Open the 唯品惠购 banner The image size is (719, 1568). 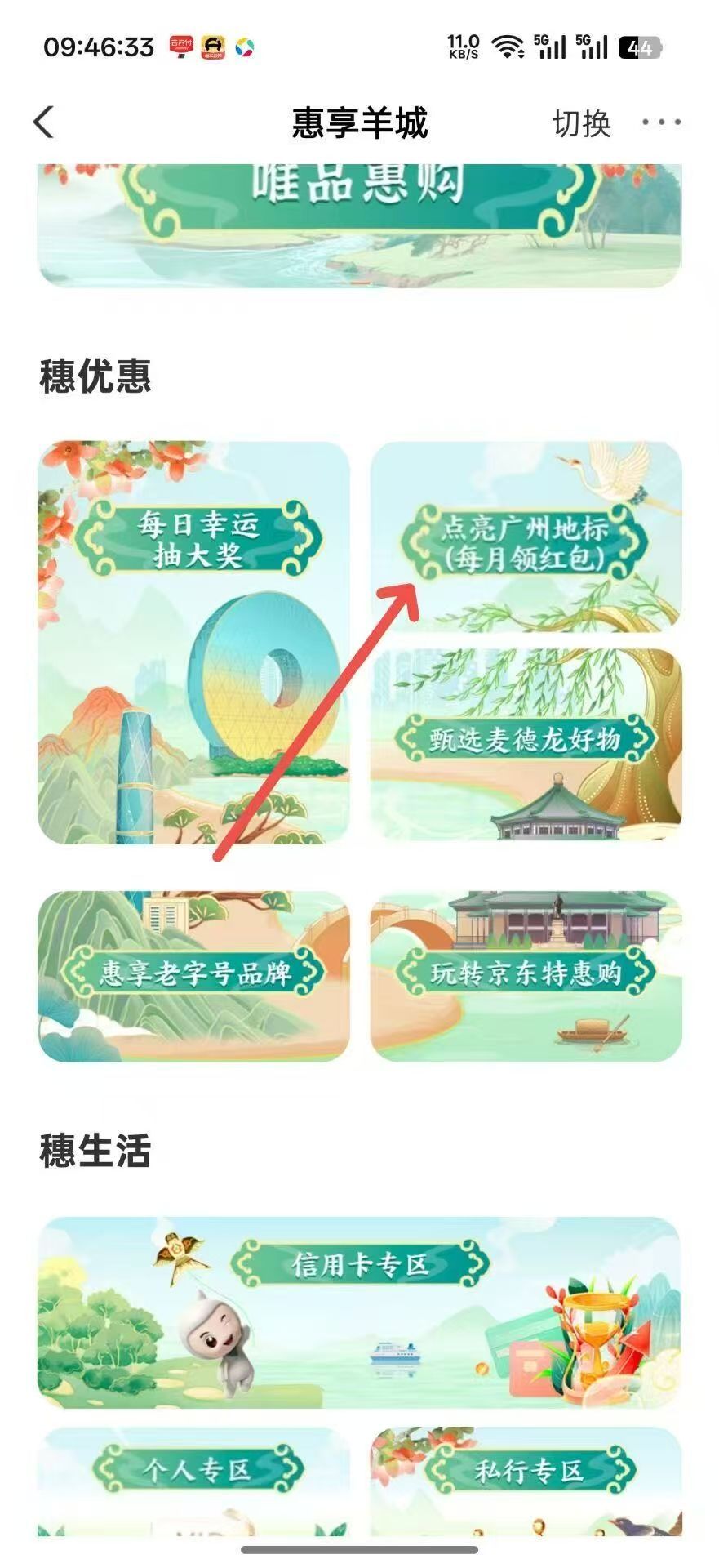pos(359,225)
